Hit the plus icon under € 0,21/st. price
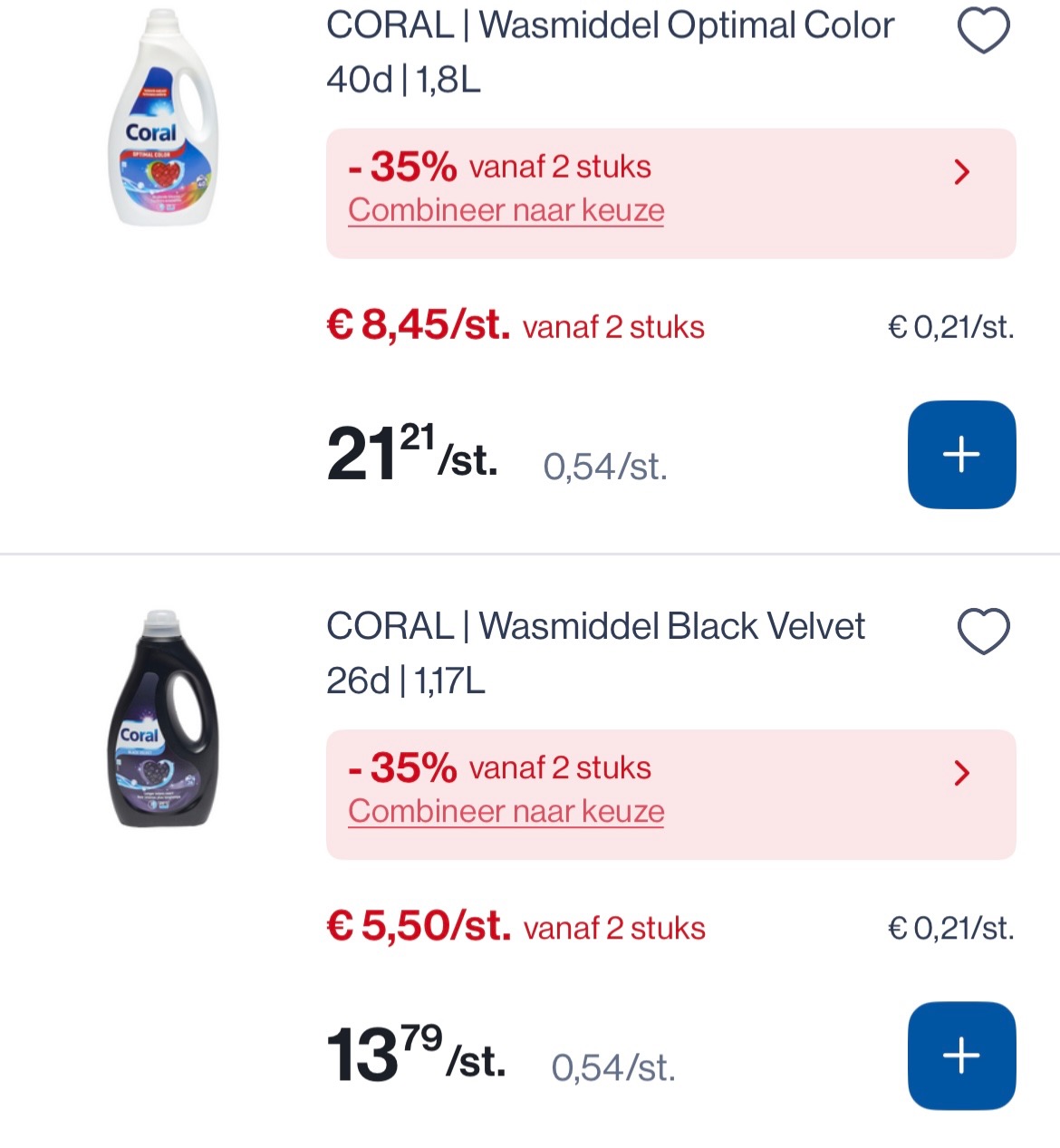The image size is (1060, 1148). [x=961, y=454]
